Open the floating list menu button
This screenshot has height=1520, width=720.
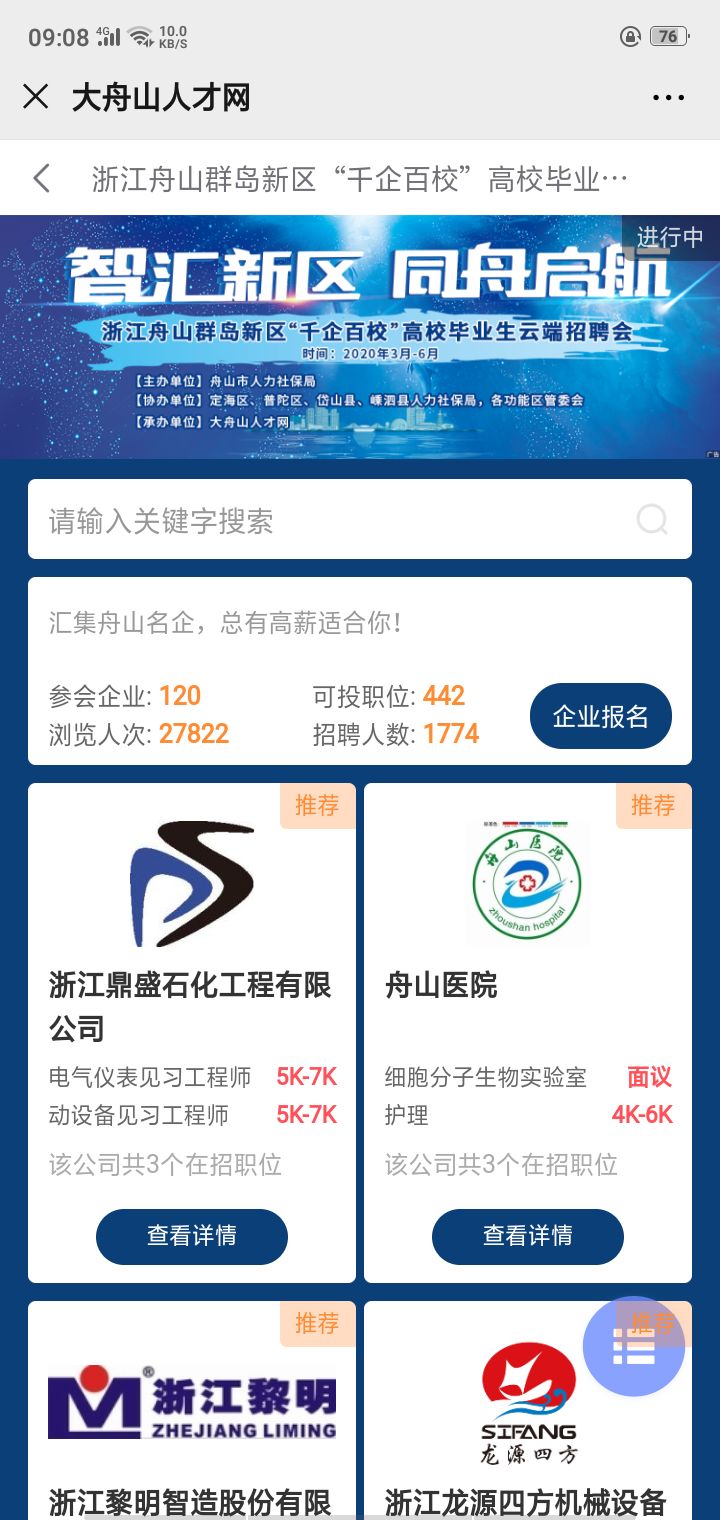click(637, 1347)
